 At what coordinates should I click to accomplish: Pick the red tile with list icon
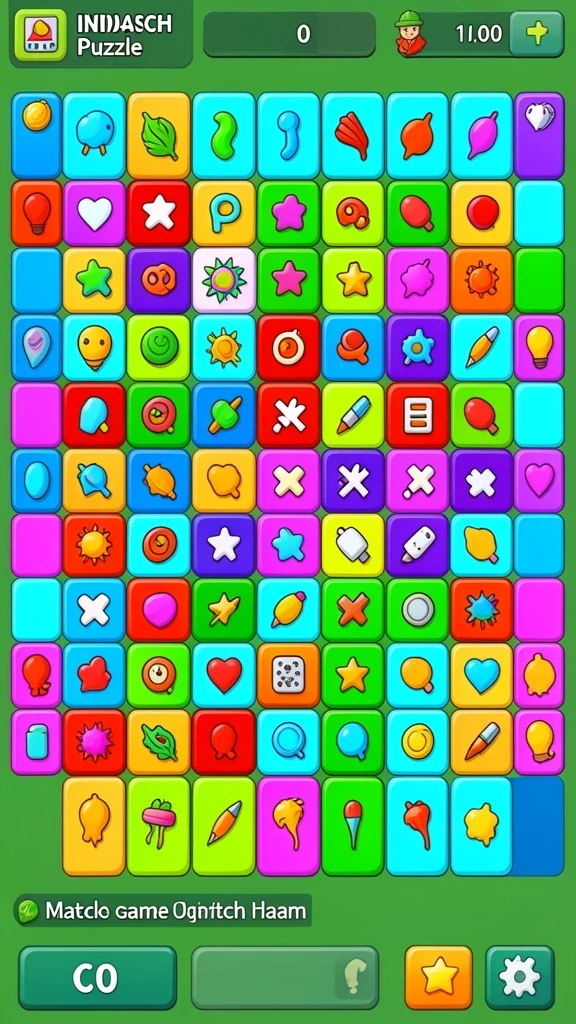417,415
